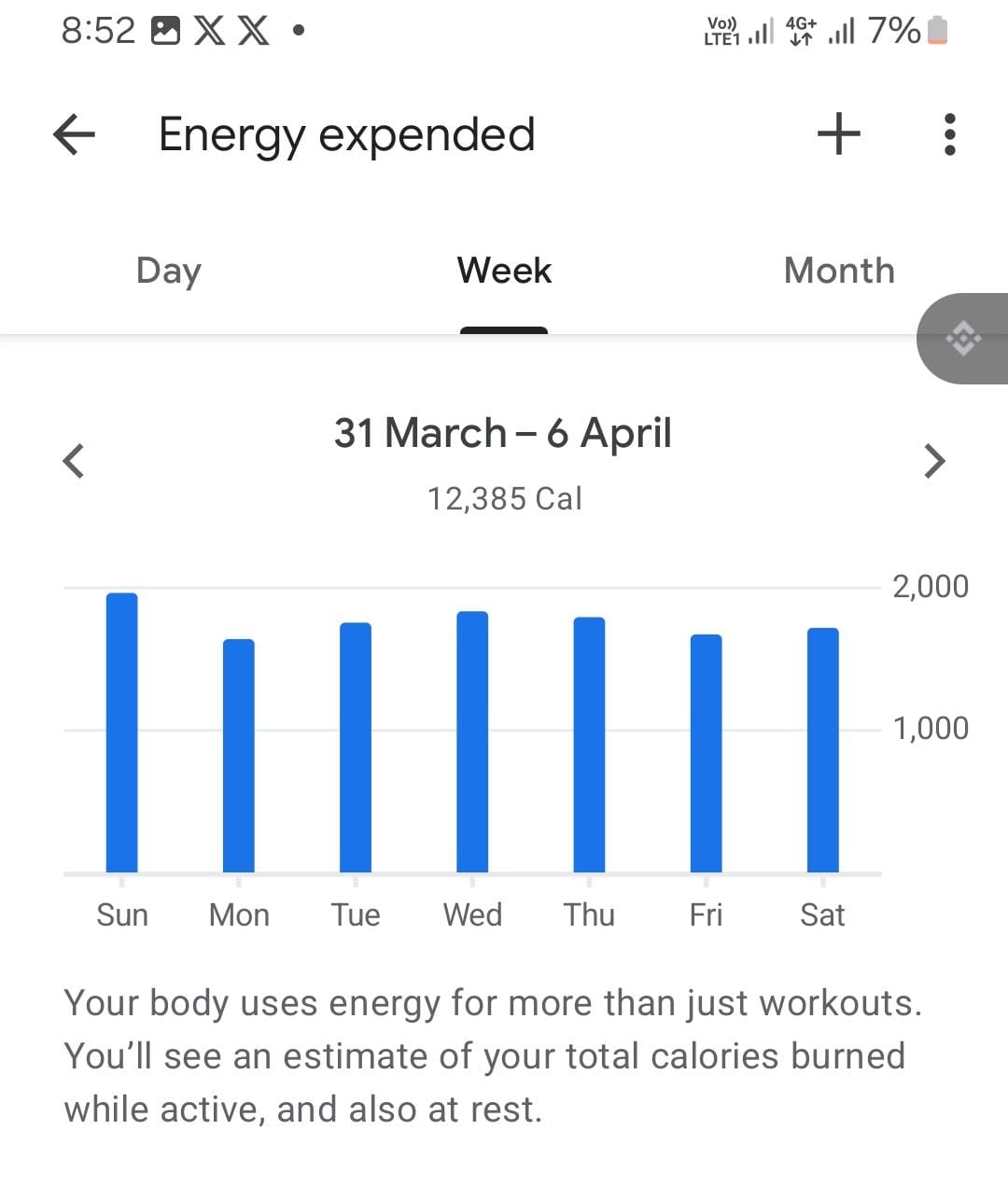
Task: Switch to the Month tab
Action: click(x=839, y=271)
